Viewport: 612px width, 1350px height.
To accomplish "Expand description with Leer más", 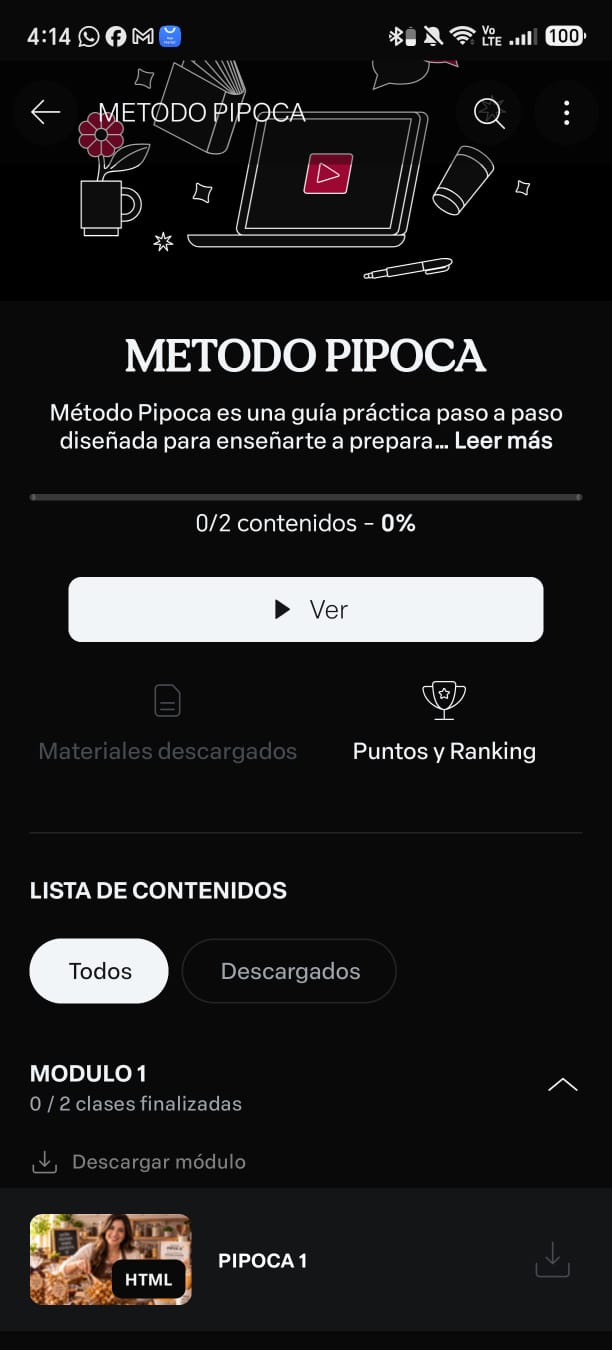I will click(503, 441).
